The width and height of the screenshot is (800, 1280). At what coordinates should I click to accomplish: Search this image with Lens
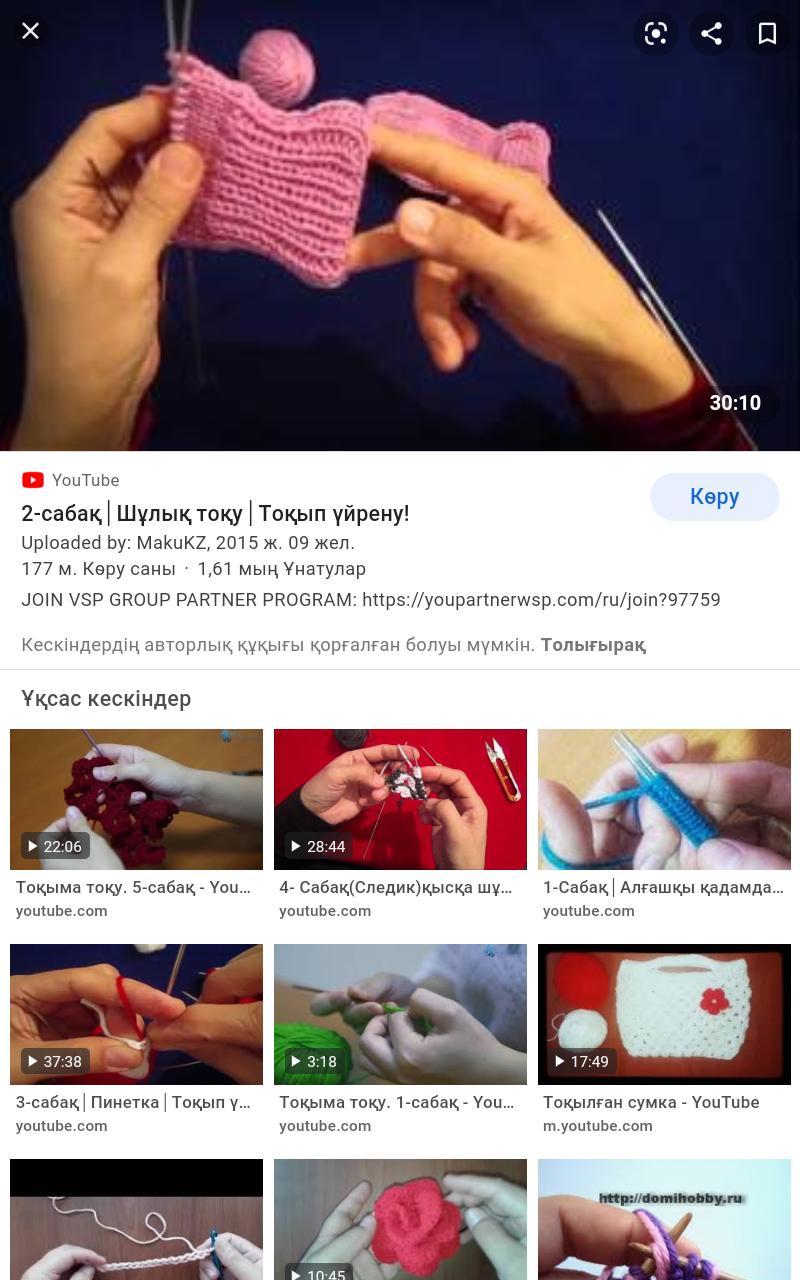pos(656,33)
